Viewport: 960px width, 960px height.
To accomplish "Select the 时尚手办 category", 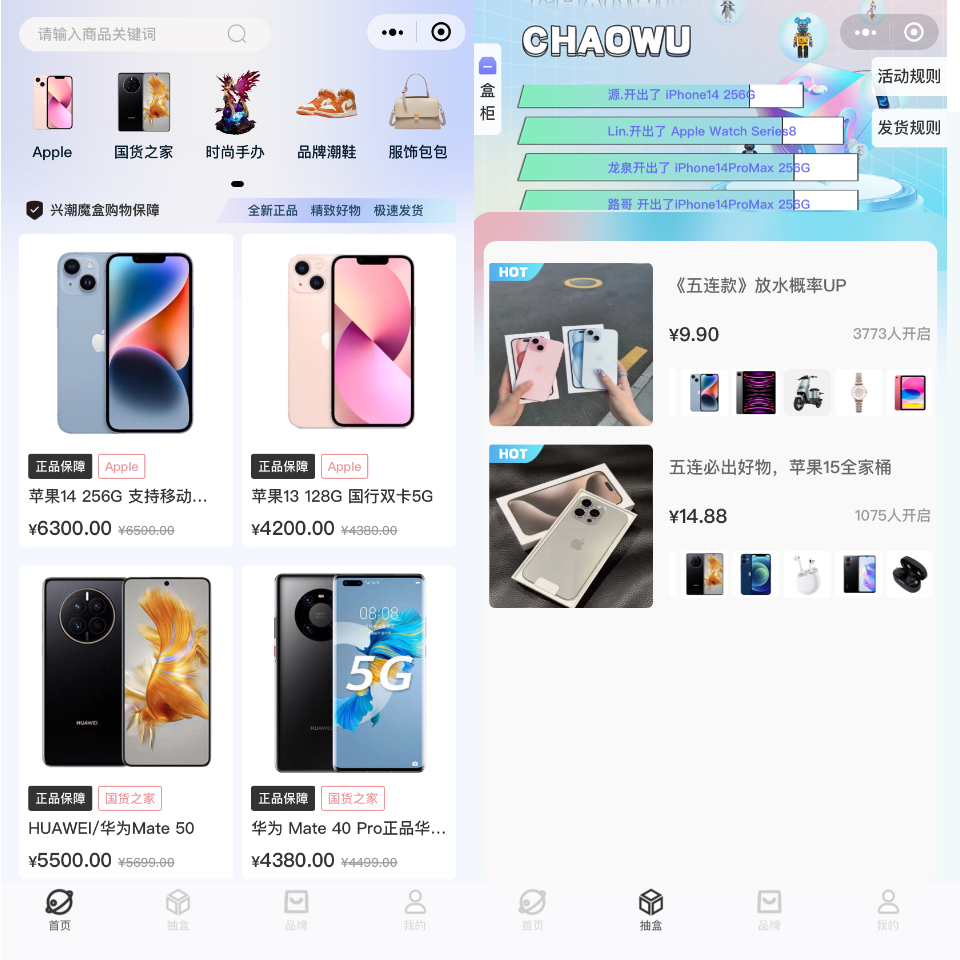I will pyautogui.click(x=235, y=115).
